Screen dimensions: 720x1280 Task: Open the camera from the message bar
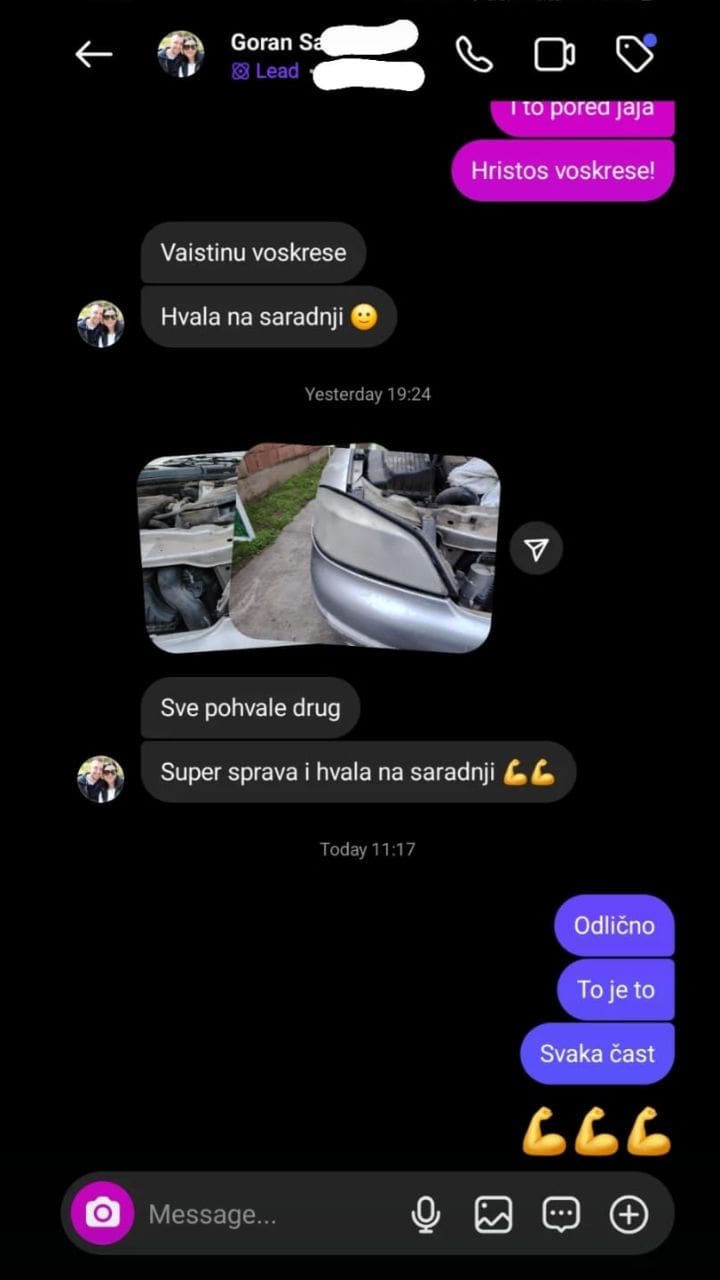tap(101, 1214)
